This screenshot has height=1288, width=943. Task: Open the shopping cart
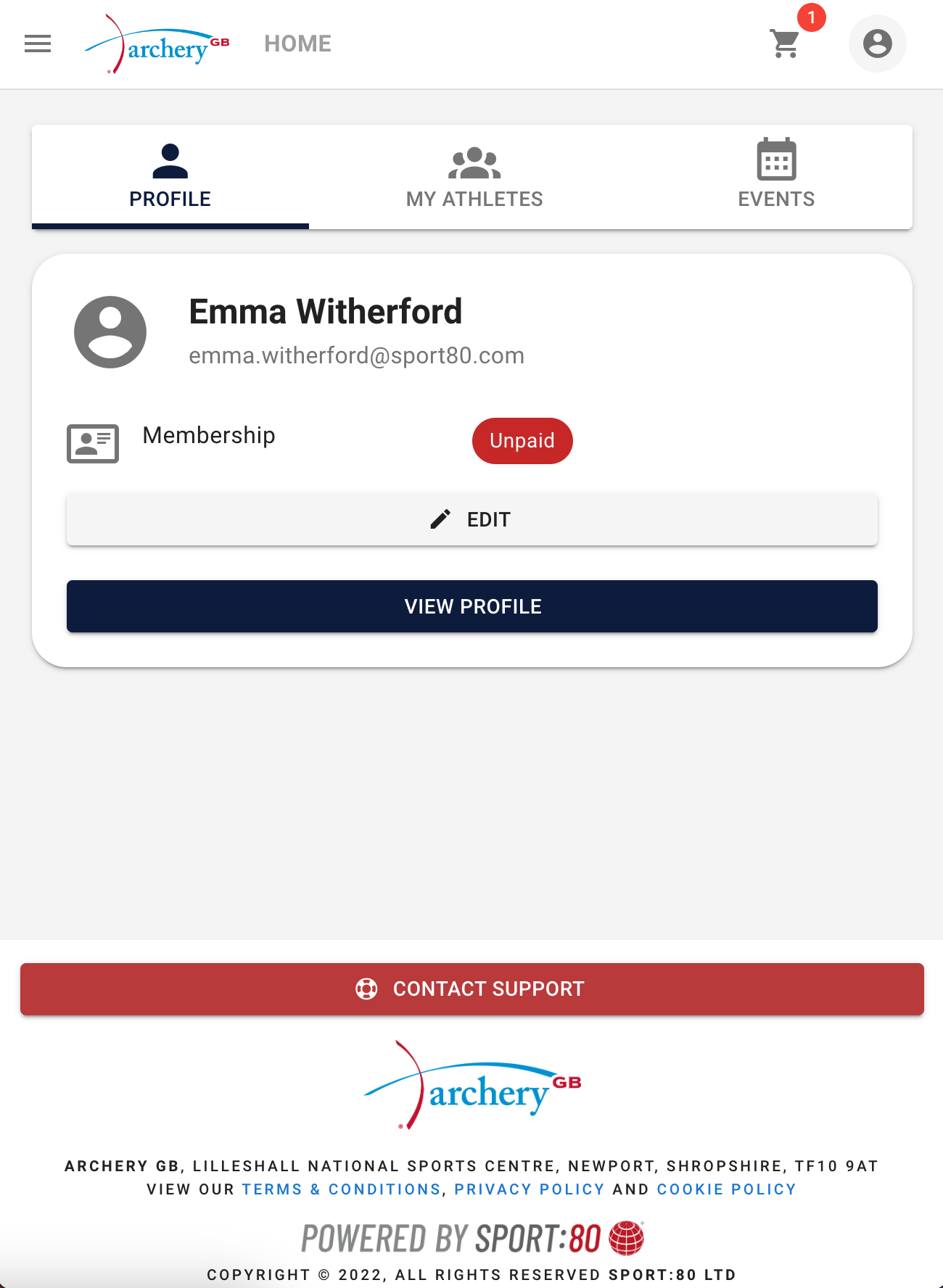786,44
